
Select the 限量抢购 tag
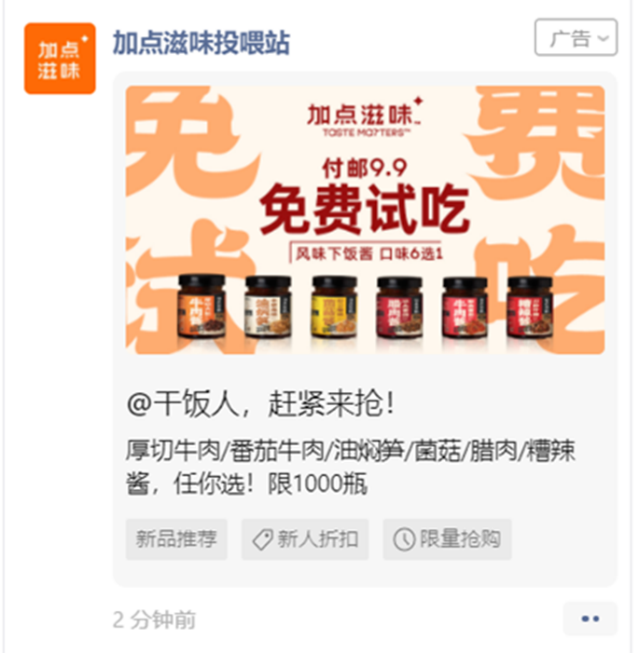[x=447, y=539]
